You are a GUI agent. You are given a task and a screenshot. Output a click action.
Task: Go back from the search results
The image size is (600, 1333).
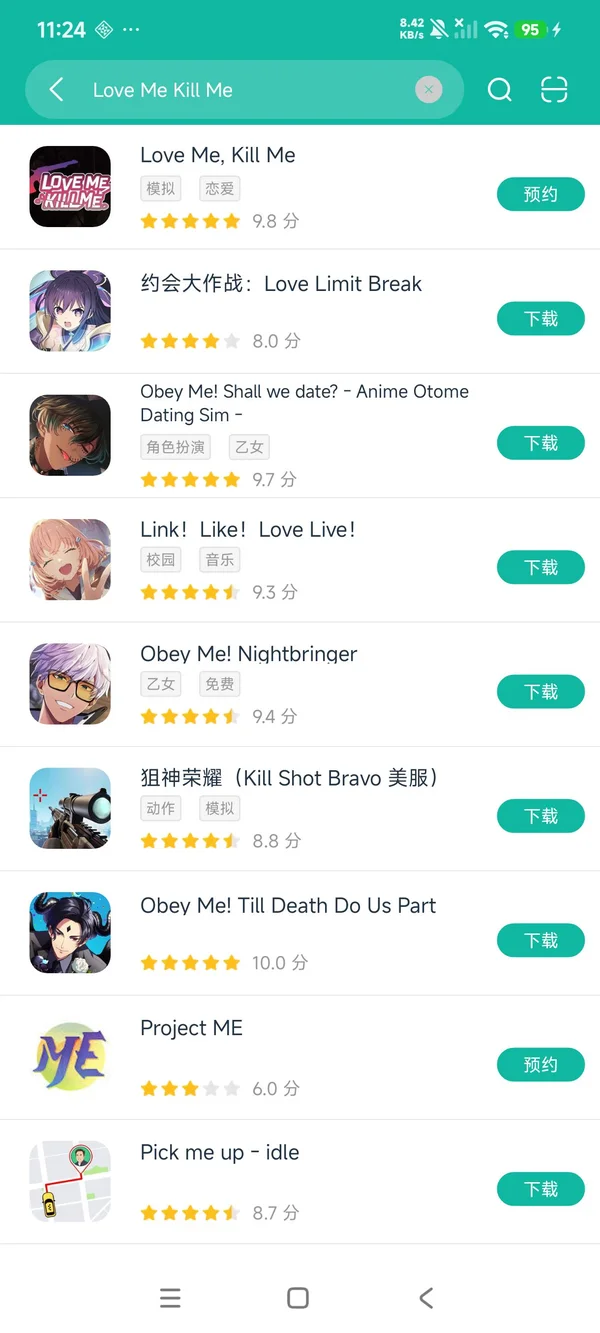point(57,90)
